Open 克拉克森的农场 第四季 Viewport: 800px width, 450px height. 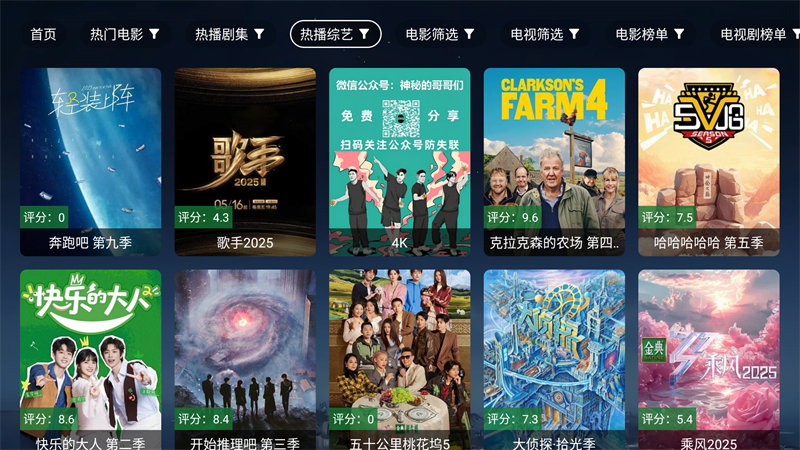coord(554,160)
